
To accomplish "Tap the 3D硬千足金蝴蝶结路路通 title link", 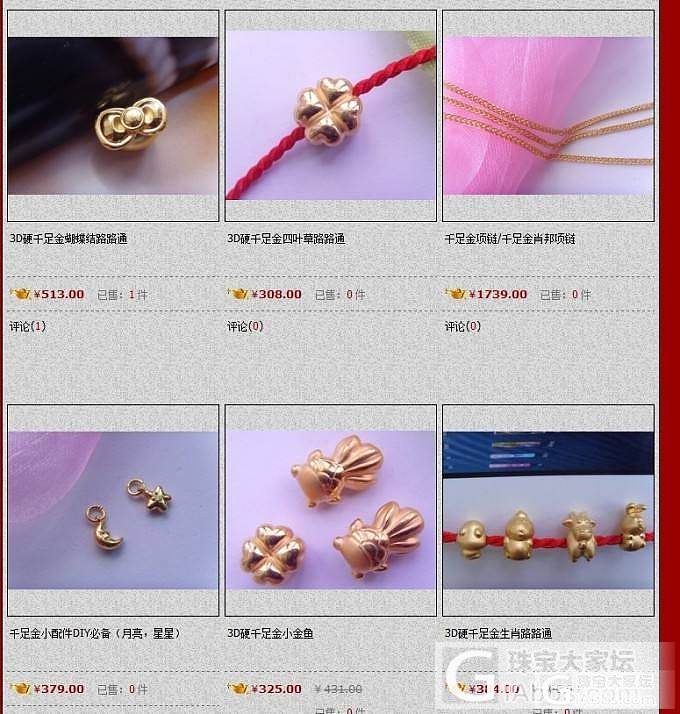I will coord(68,239).
